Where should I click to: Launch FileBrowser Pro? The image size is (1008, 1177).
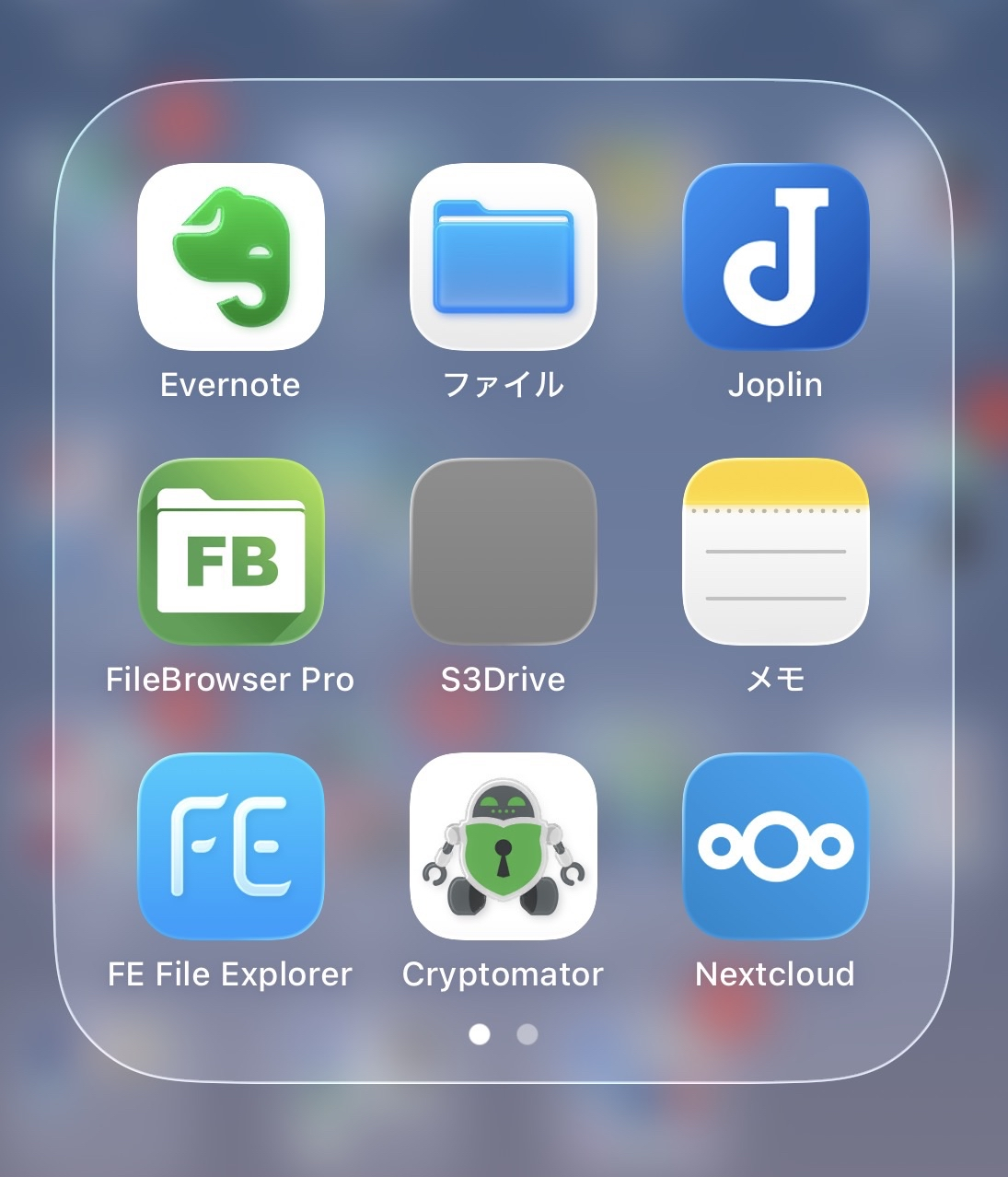coord(230,552)
